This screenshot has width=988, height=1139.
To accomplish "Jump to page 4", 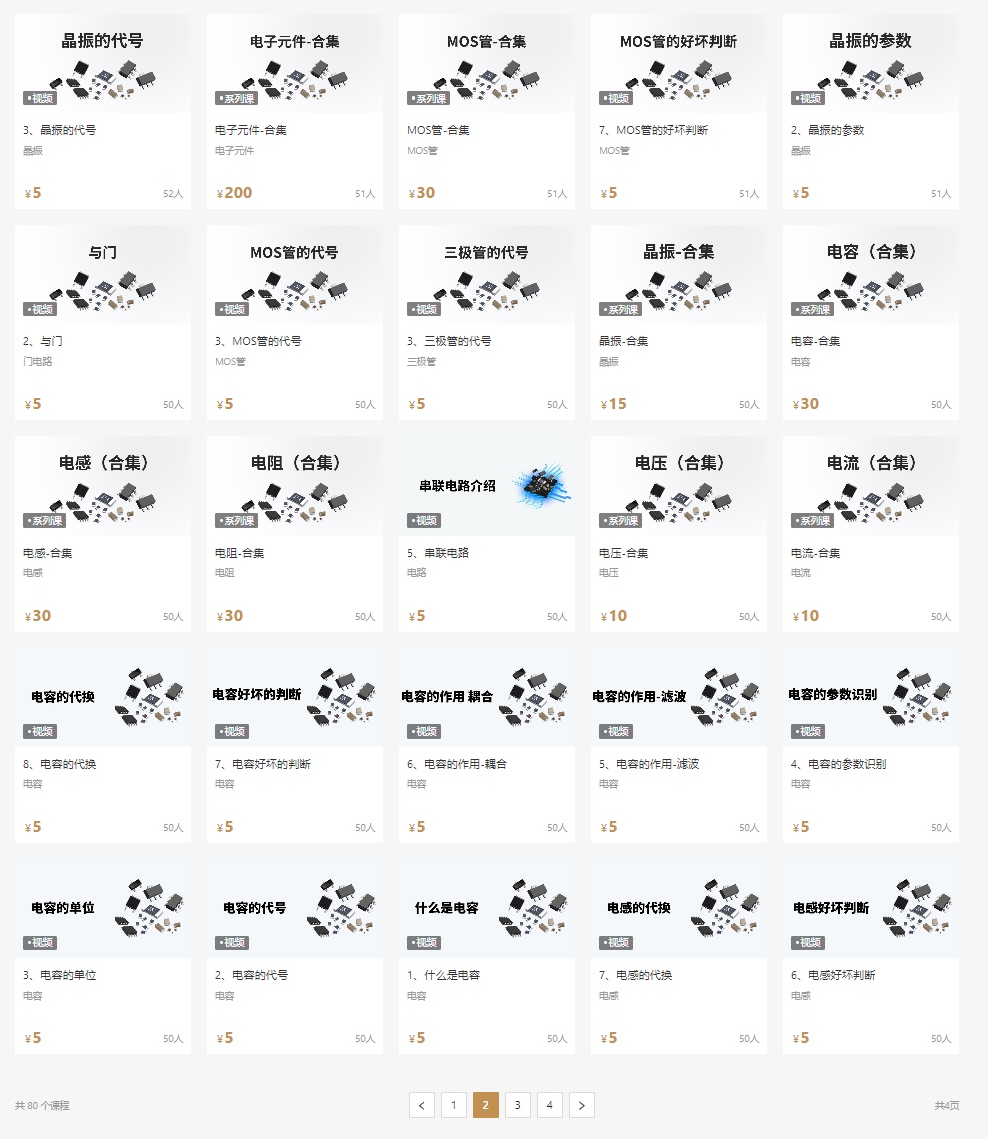I will click(x=549, y=1105).
